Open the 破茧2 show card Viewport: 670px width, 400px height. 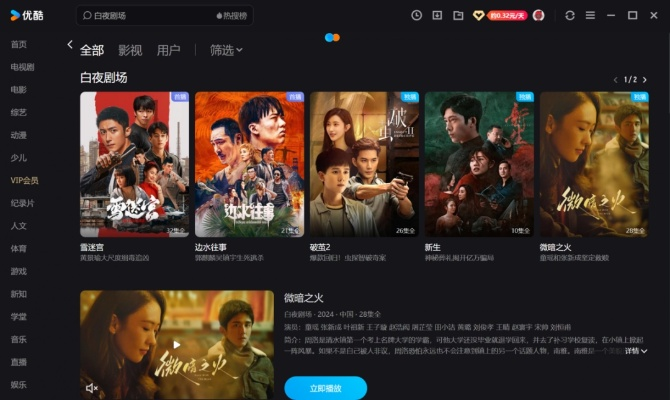pyautogui.click(x=364, y=164)
